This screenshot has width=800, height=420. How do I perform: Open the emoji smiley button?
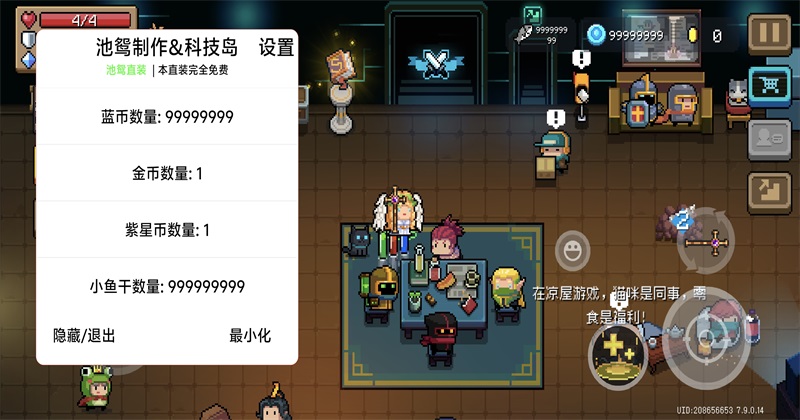tap(573, 248)
